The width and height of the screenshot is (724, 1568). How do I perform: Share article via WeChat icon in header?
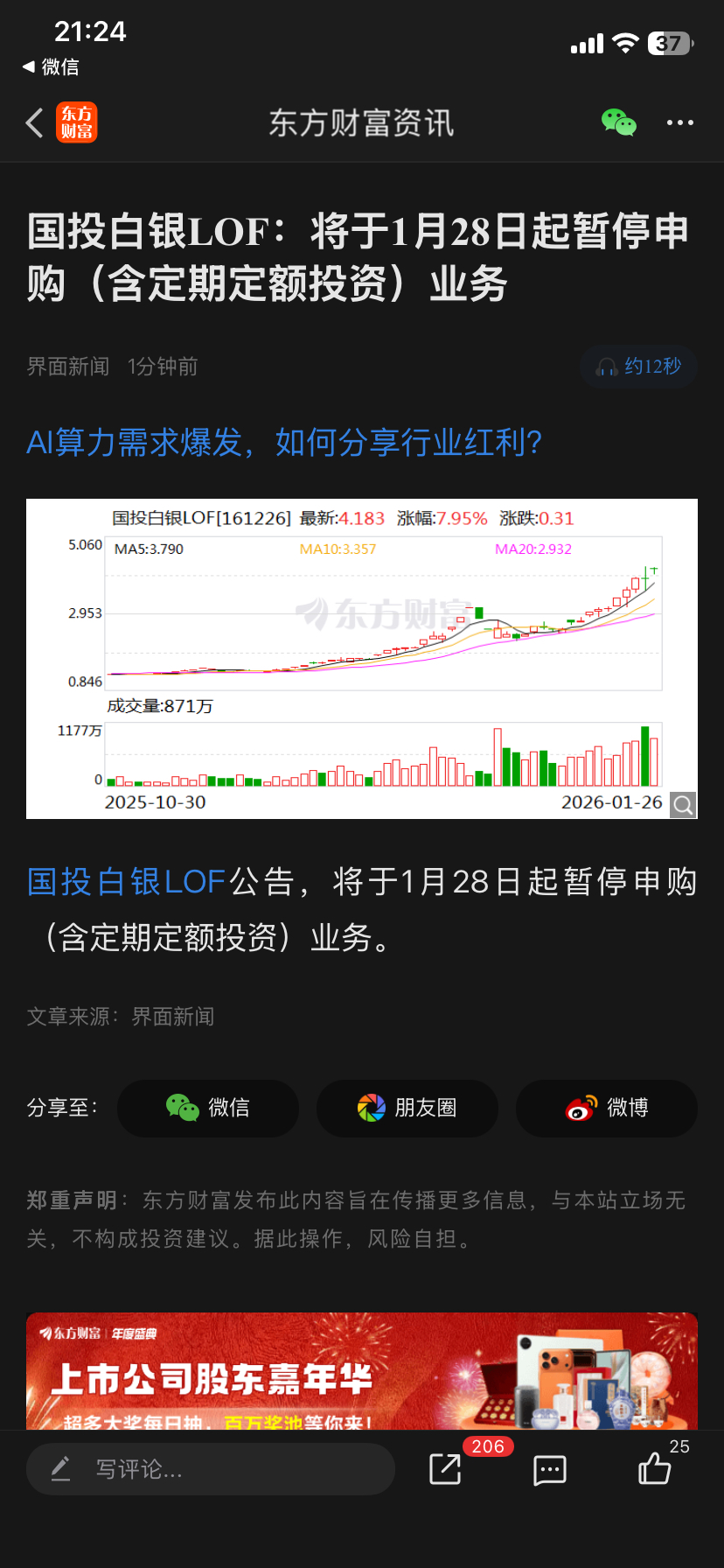click(x=619, y=122)
